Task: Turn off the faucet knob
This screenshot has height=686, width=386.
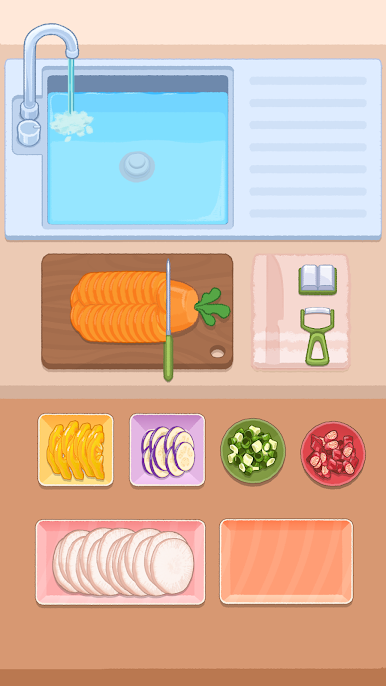Action: 29,132
